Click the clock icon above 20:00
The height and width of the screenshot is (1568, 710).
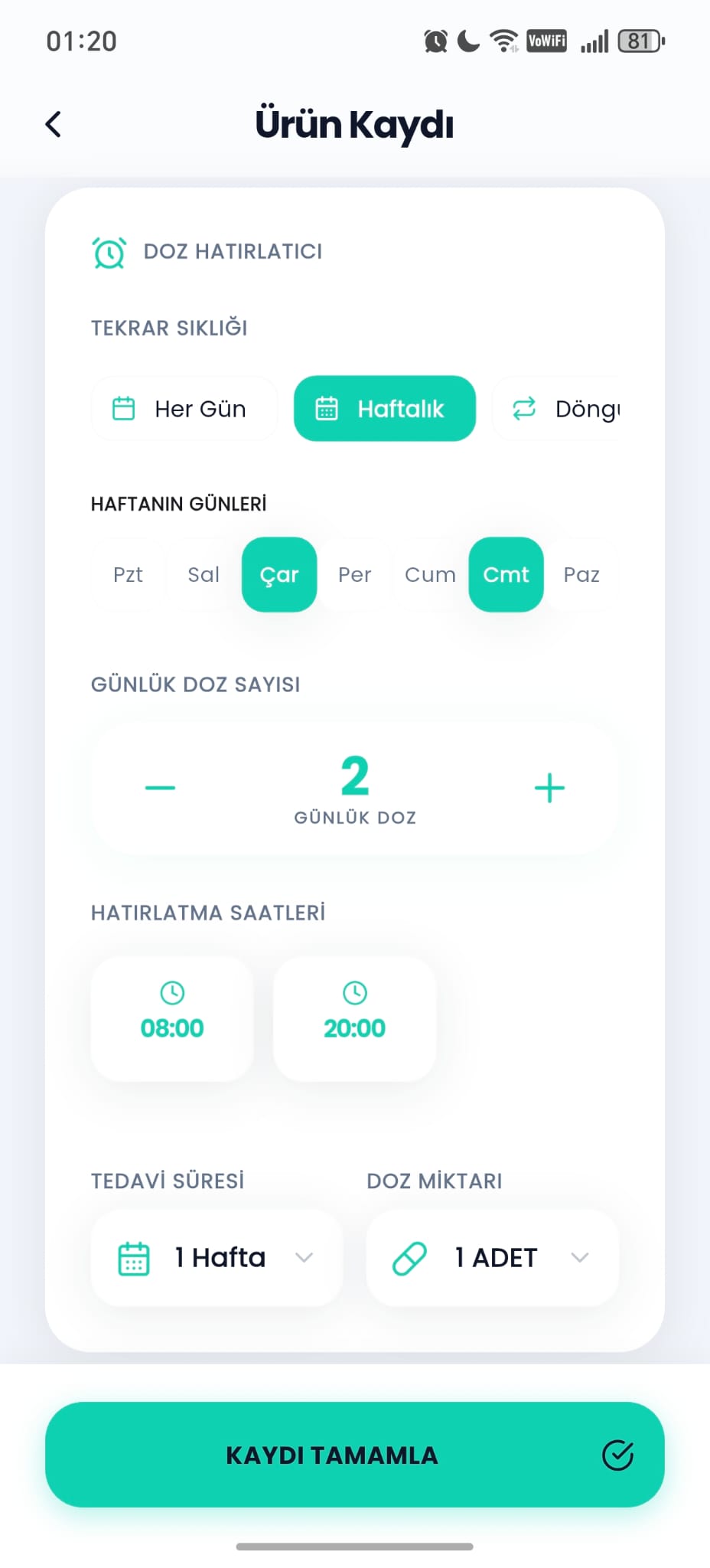point(354,993)
